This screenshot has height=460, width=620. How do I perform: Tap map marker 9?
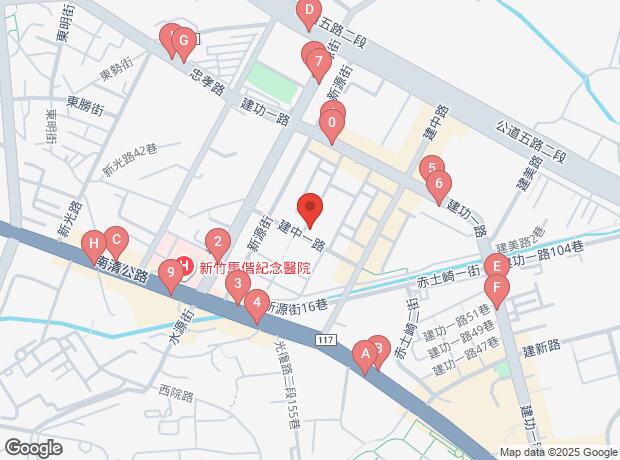click(x=171, y=276)
